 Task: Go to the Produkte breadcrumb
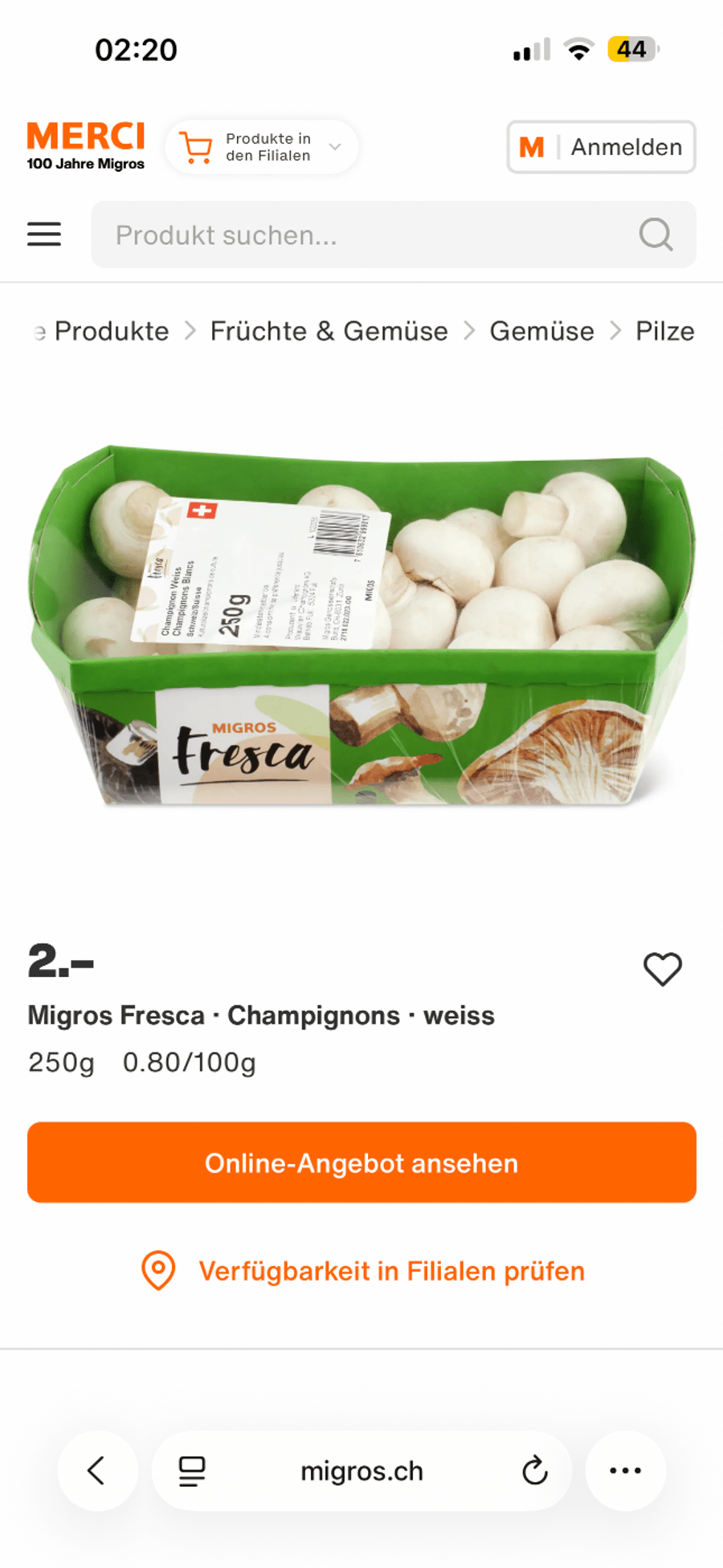point(111,331)
